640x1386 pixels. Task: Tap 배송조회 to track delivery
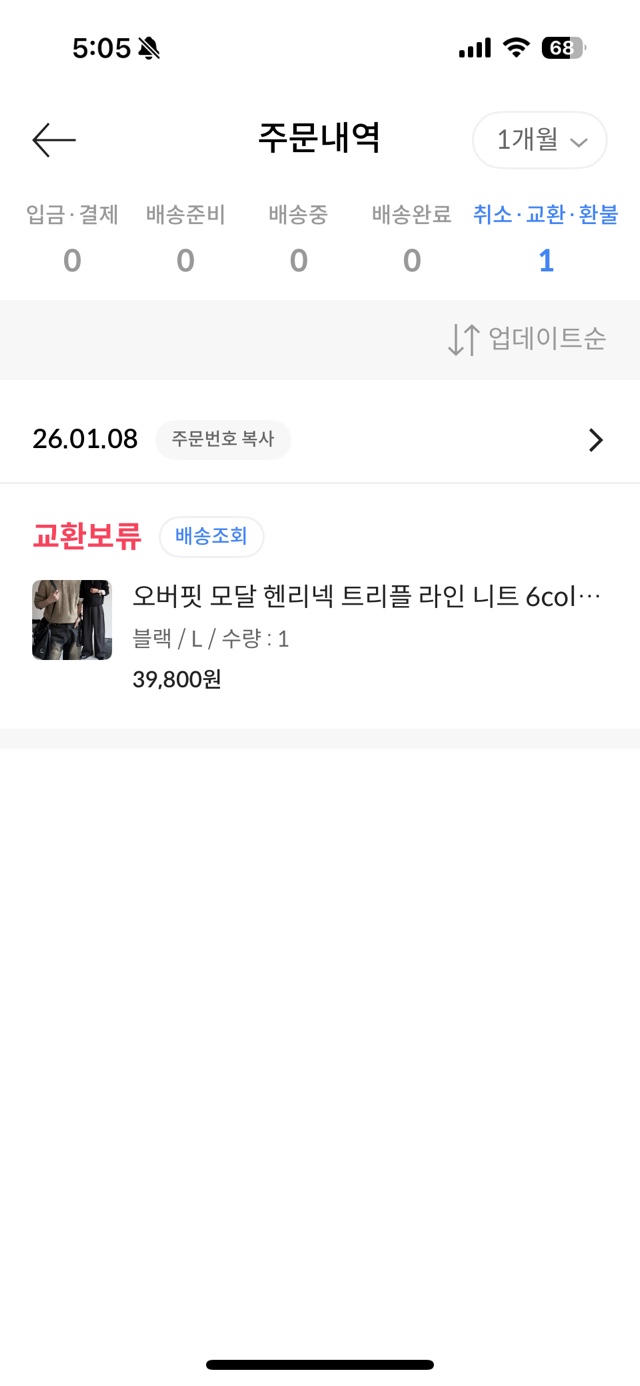coord(211,537)
